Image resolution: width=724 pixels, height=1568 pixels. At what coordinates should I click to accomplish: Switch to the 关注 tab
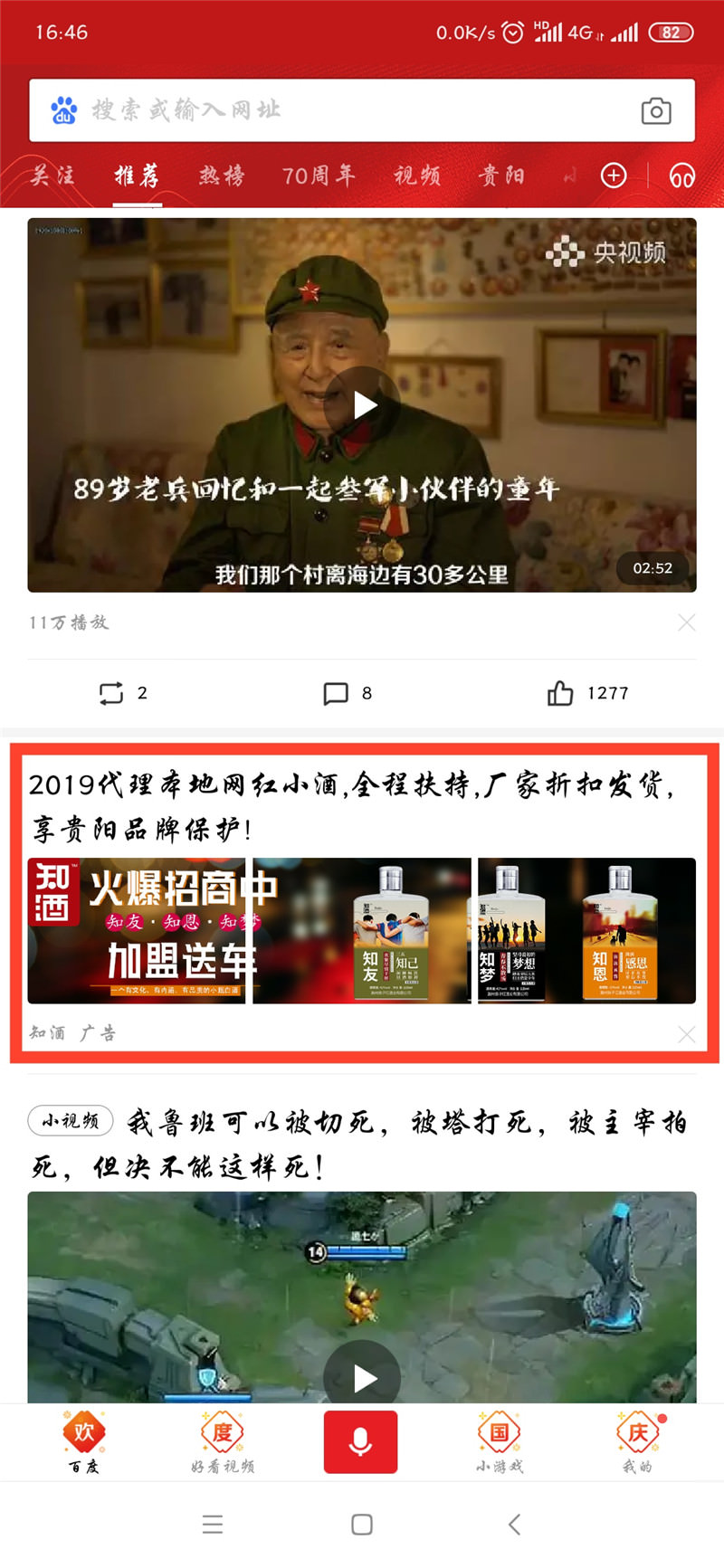[52, 176]
